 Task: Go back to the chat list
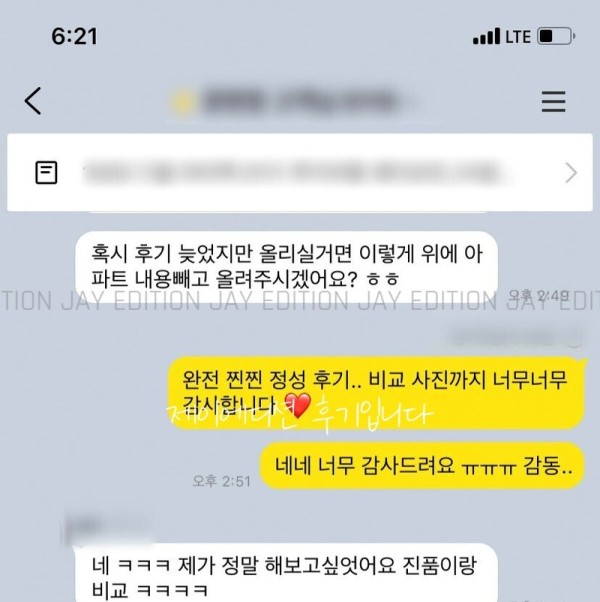coord(33,101)
